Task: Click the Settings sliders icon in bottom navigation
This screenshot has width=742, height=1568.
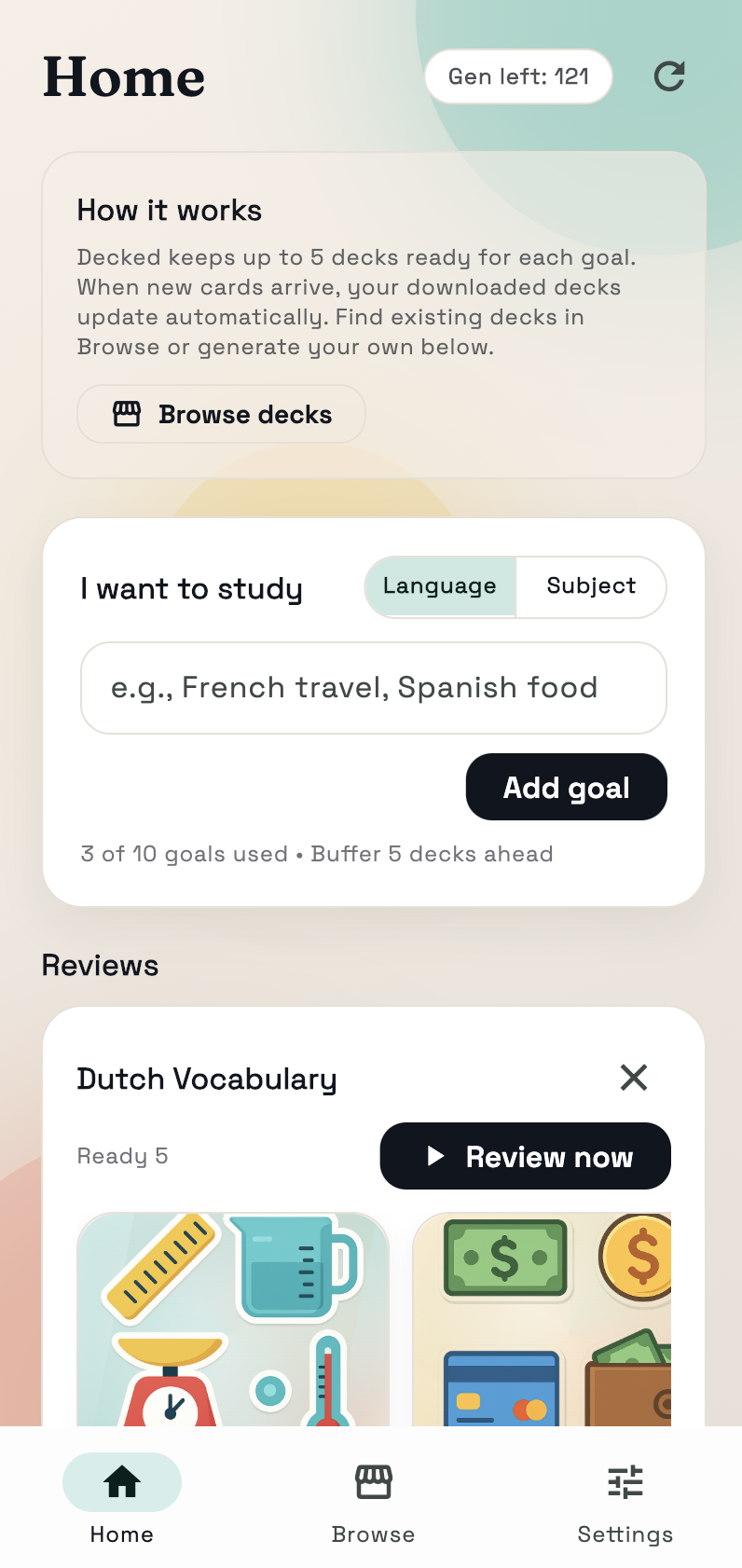Action: [625, 1481]
